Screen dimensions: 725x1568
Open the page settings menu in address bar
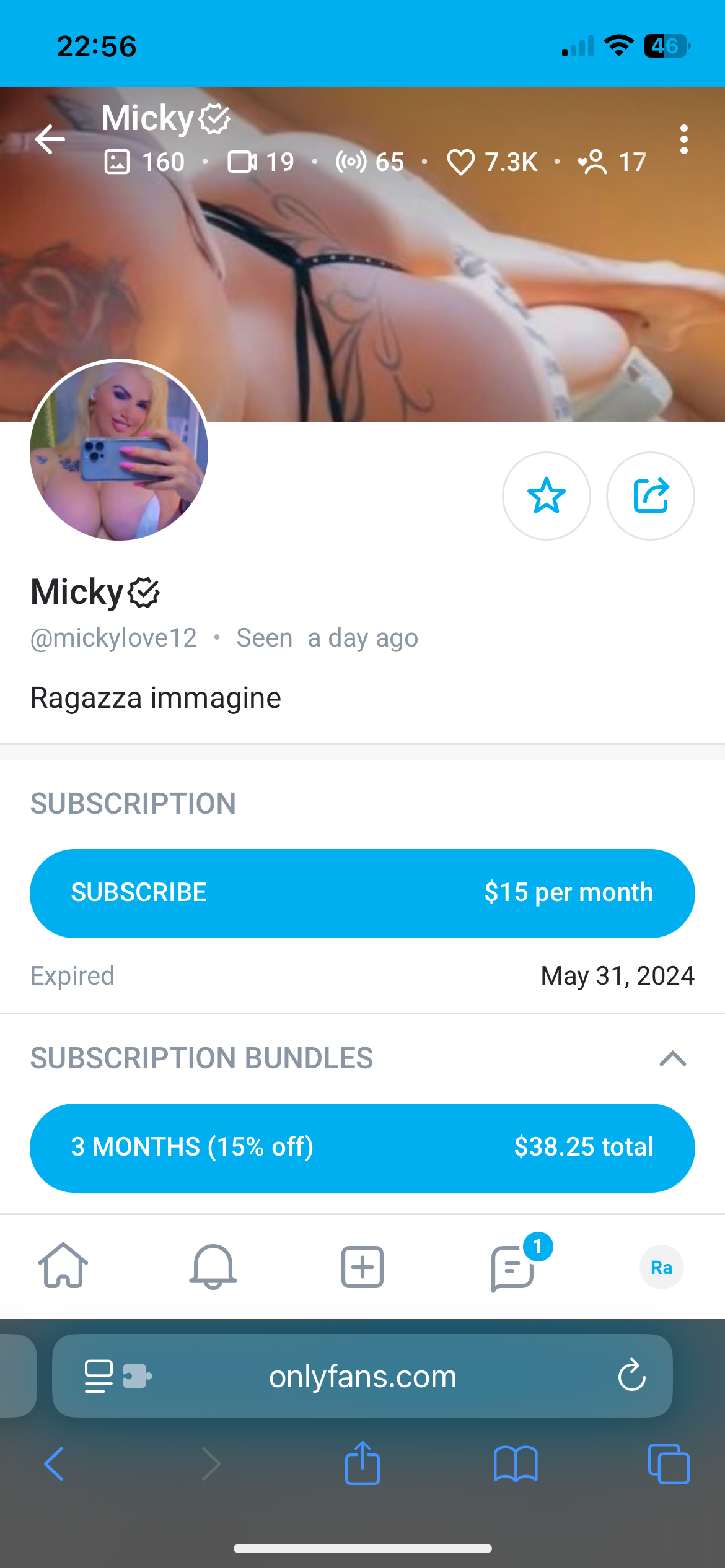click(99, 1376)
